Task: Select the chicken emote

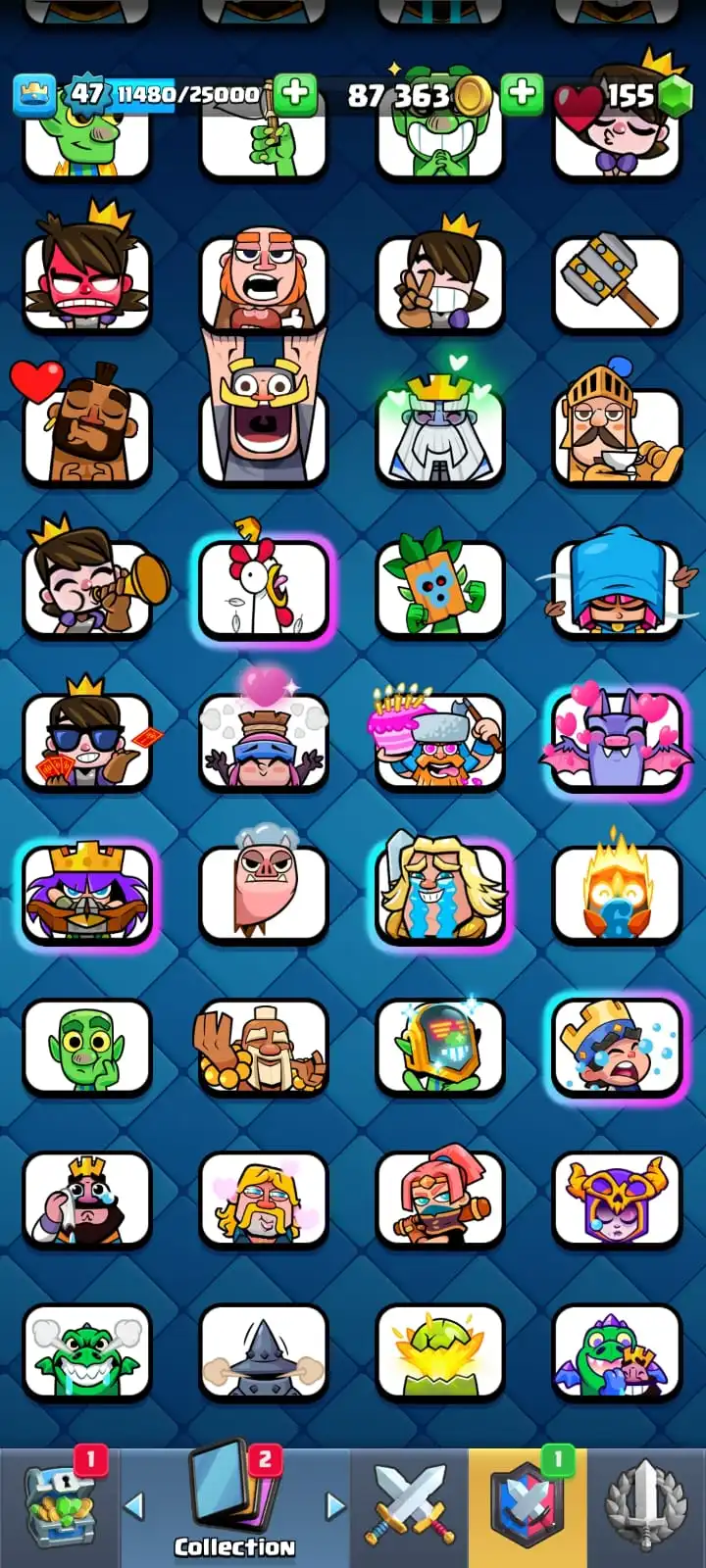Action: click(263, 588)
